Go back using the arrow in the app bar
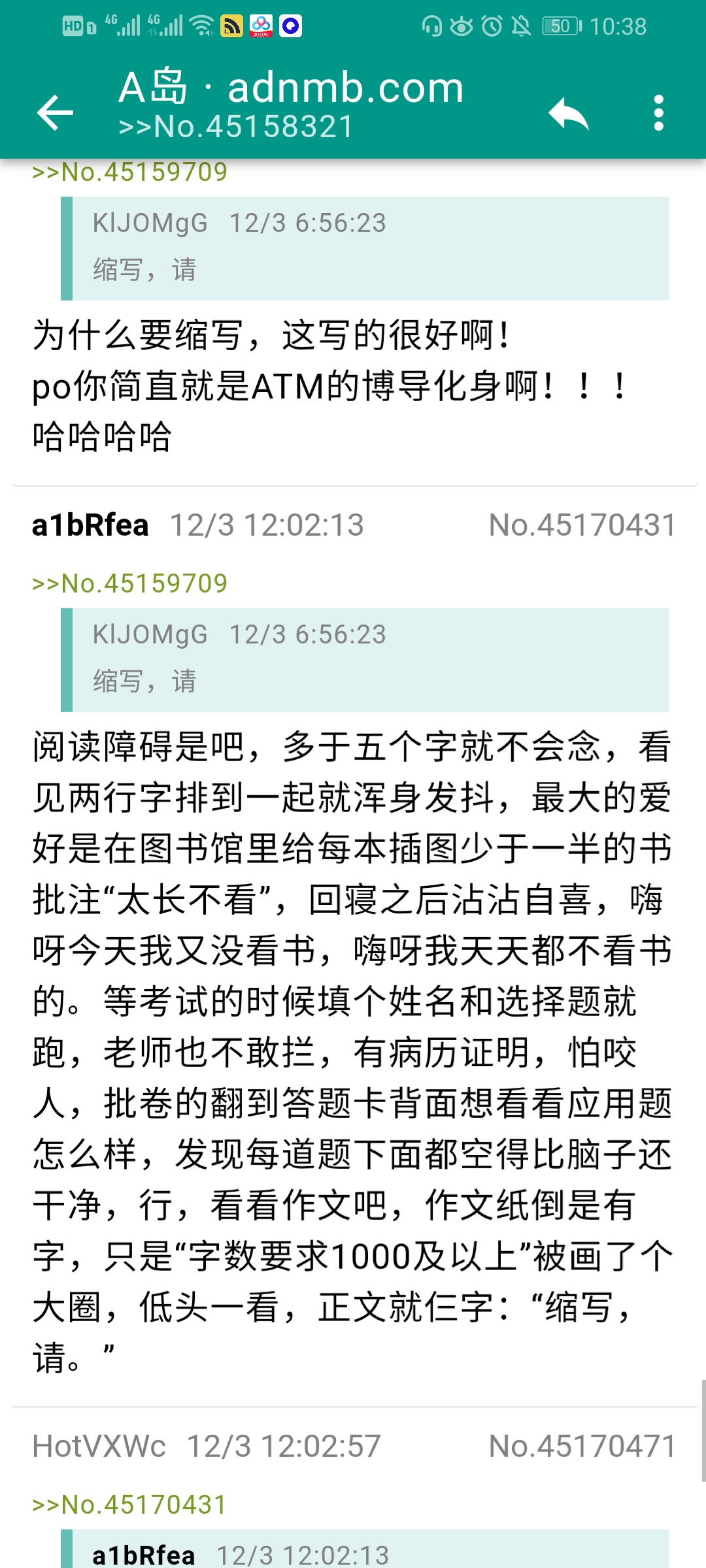Image resolution: width=706 pixels, height=1568 pixels. 55,112
